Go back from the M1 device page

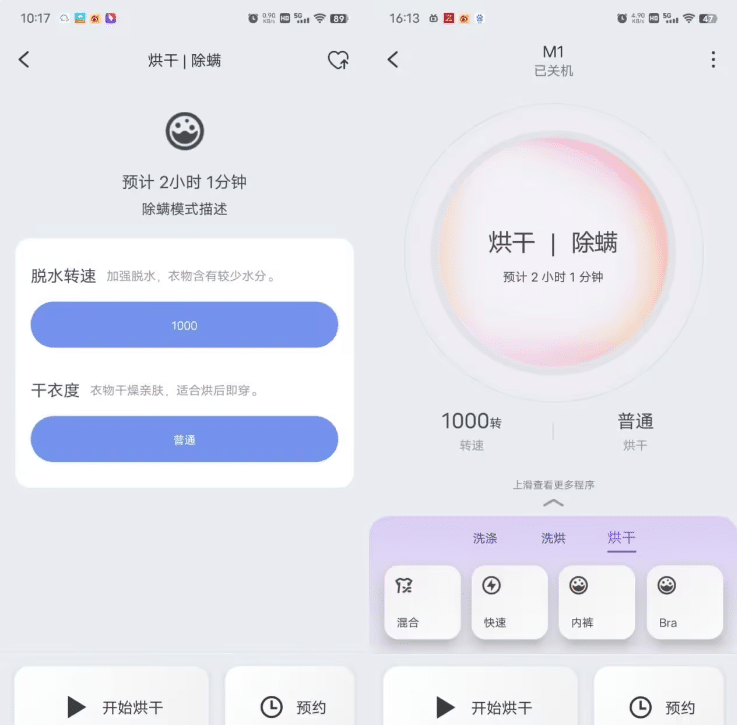coord(393,60)
